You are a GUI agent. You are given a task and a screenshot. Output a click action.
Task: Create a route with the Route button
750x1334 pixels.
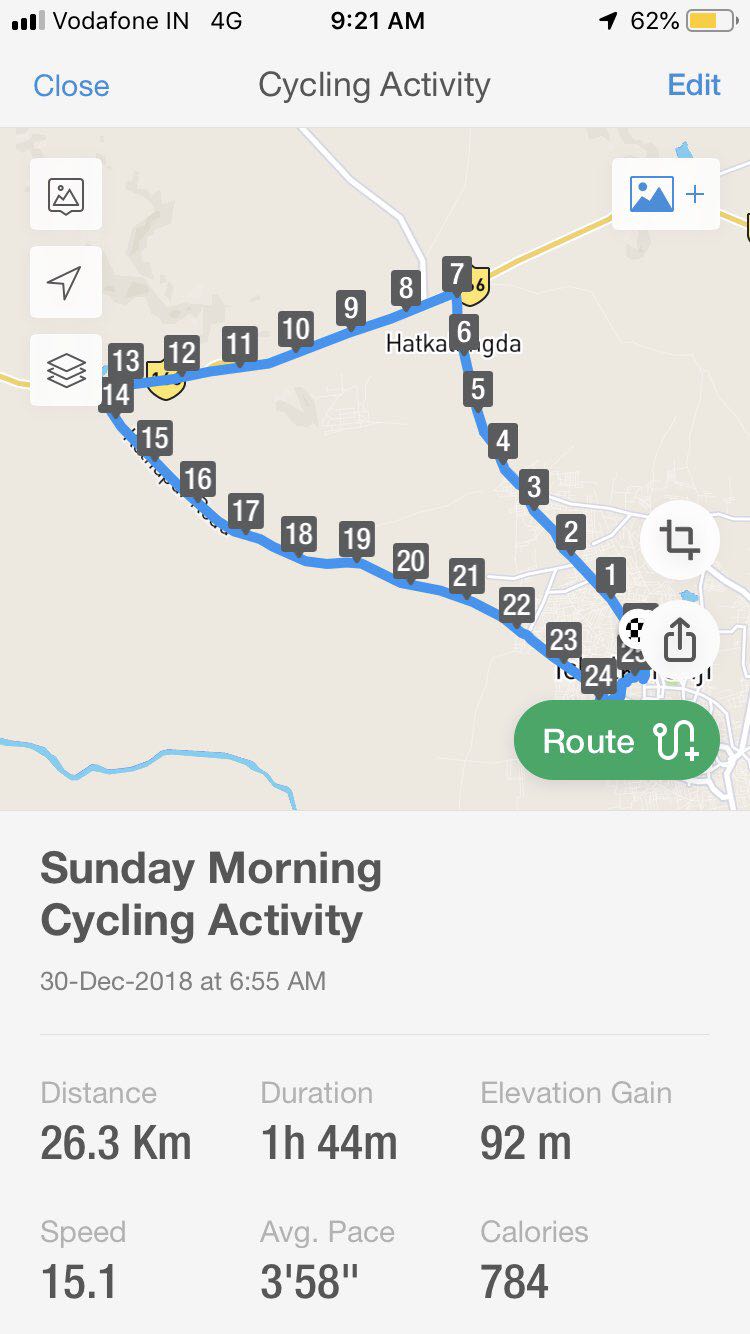pos(617,741)
